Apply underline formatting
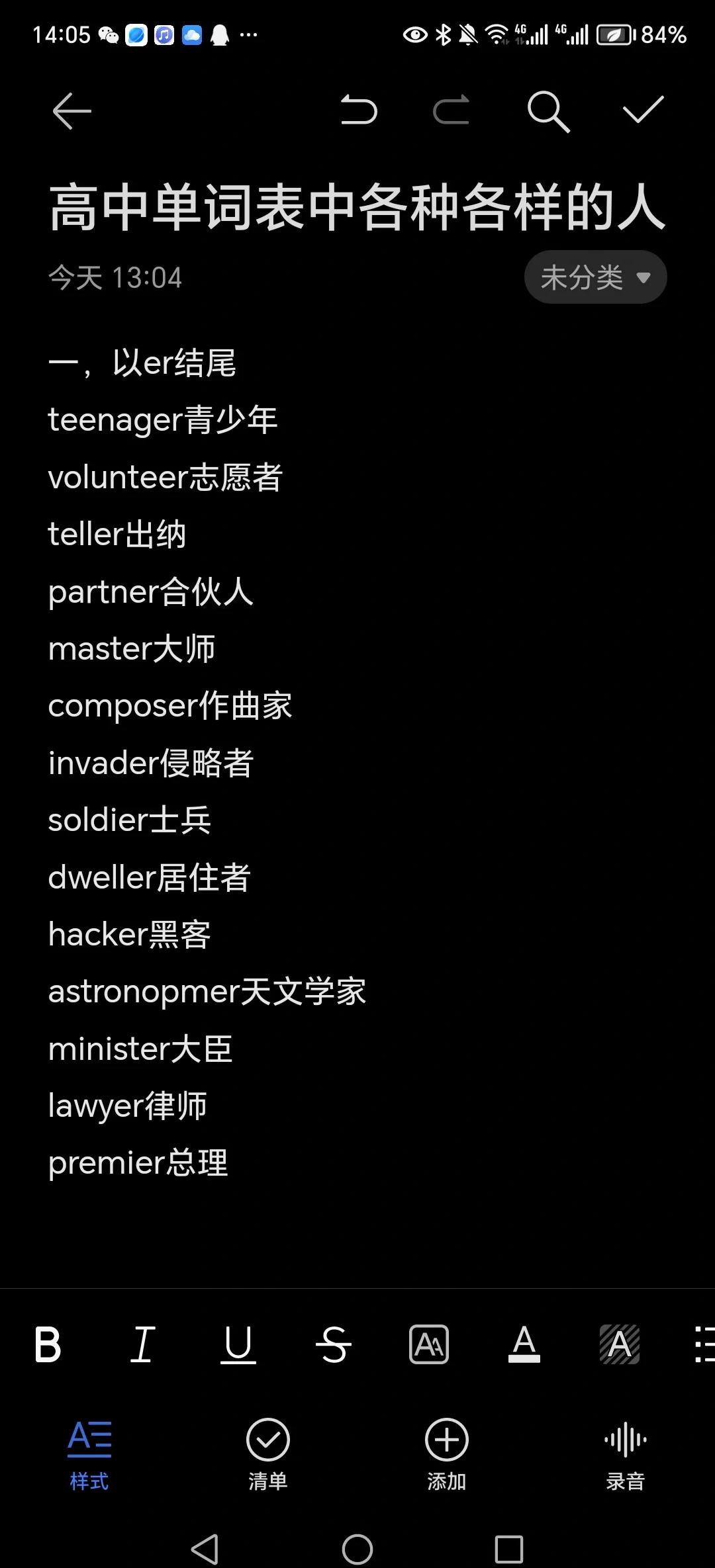 click(238, 1344)
